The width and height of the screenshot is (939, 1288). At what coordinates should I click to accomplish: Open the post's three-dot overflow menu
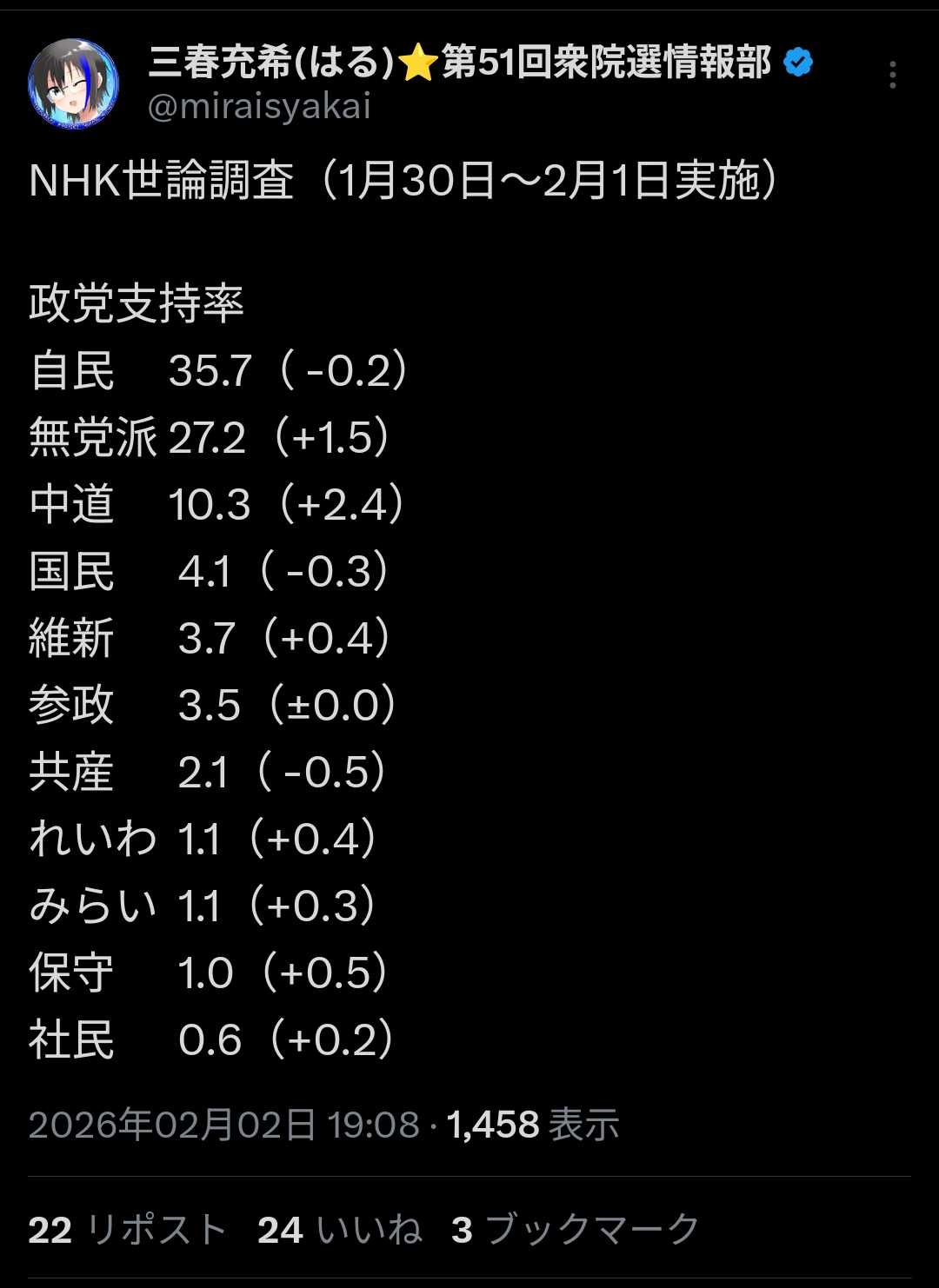(892, 76)
